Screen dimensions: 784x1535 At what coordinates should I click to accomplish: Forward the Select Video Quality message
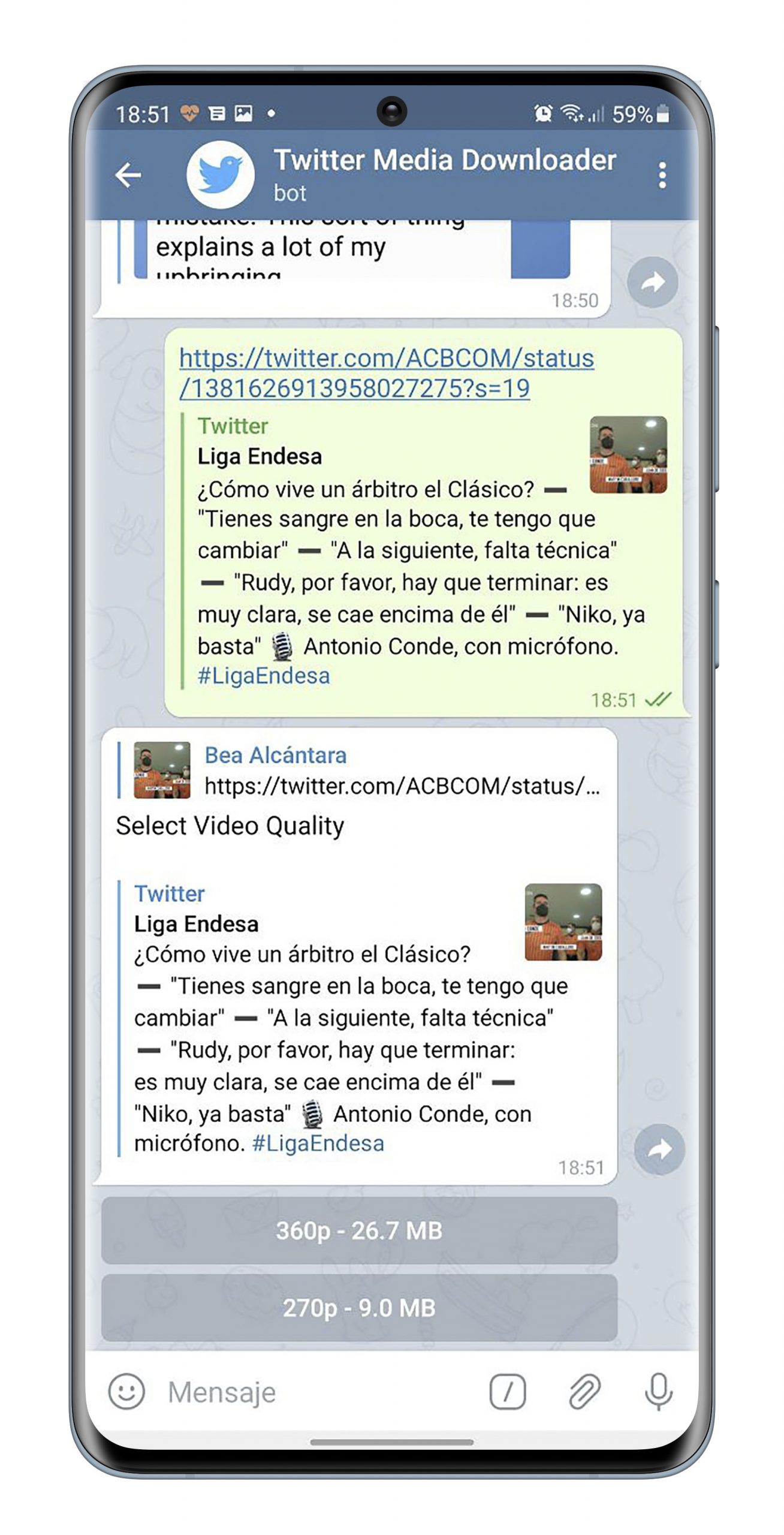click(x=659, y=1149)
